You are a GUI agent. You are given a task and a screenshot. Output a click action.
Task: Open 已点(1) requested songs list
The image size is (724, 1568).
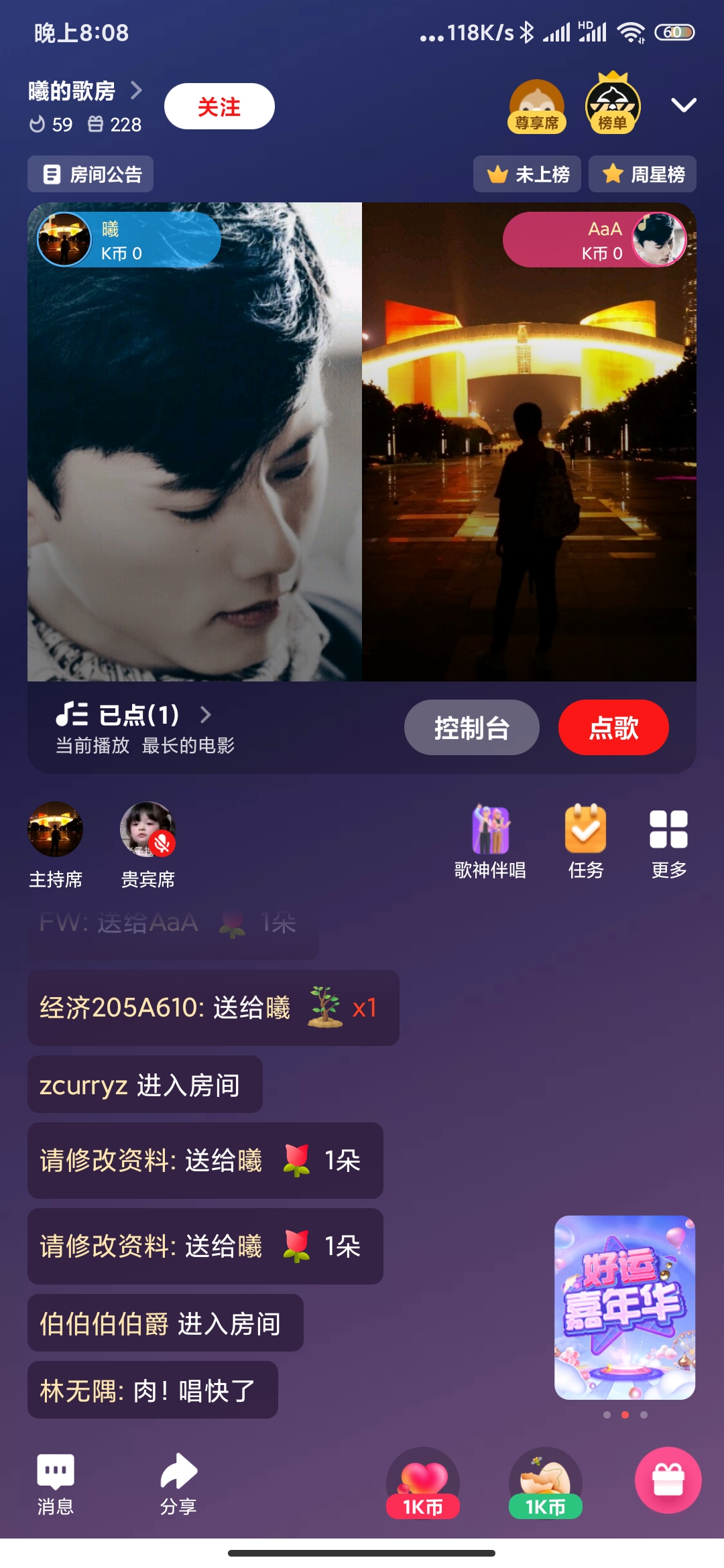click(x=134, y=715)
